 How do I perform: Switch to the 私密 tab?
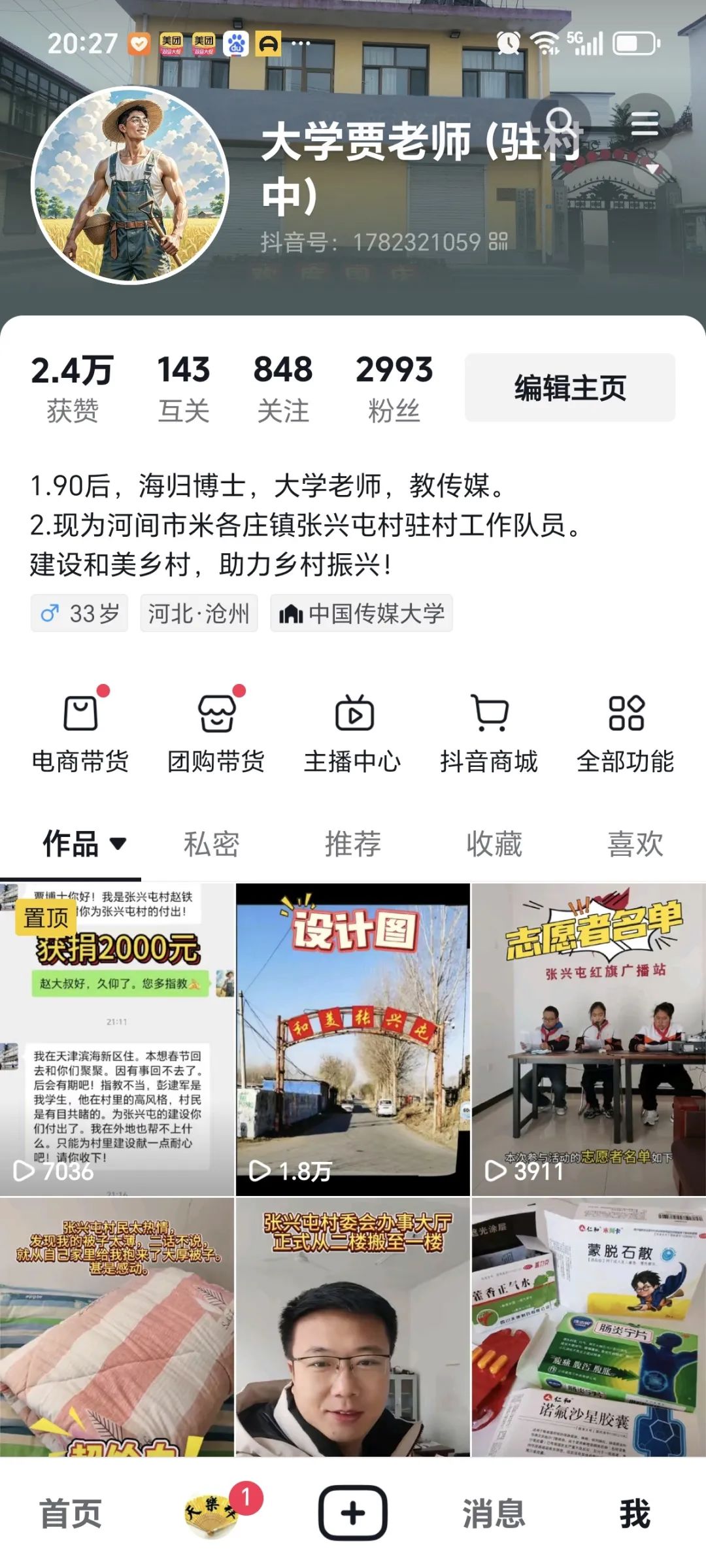pyautogui.click(x=211, y=844)
